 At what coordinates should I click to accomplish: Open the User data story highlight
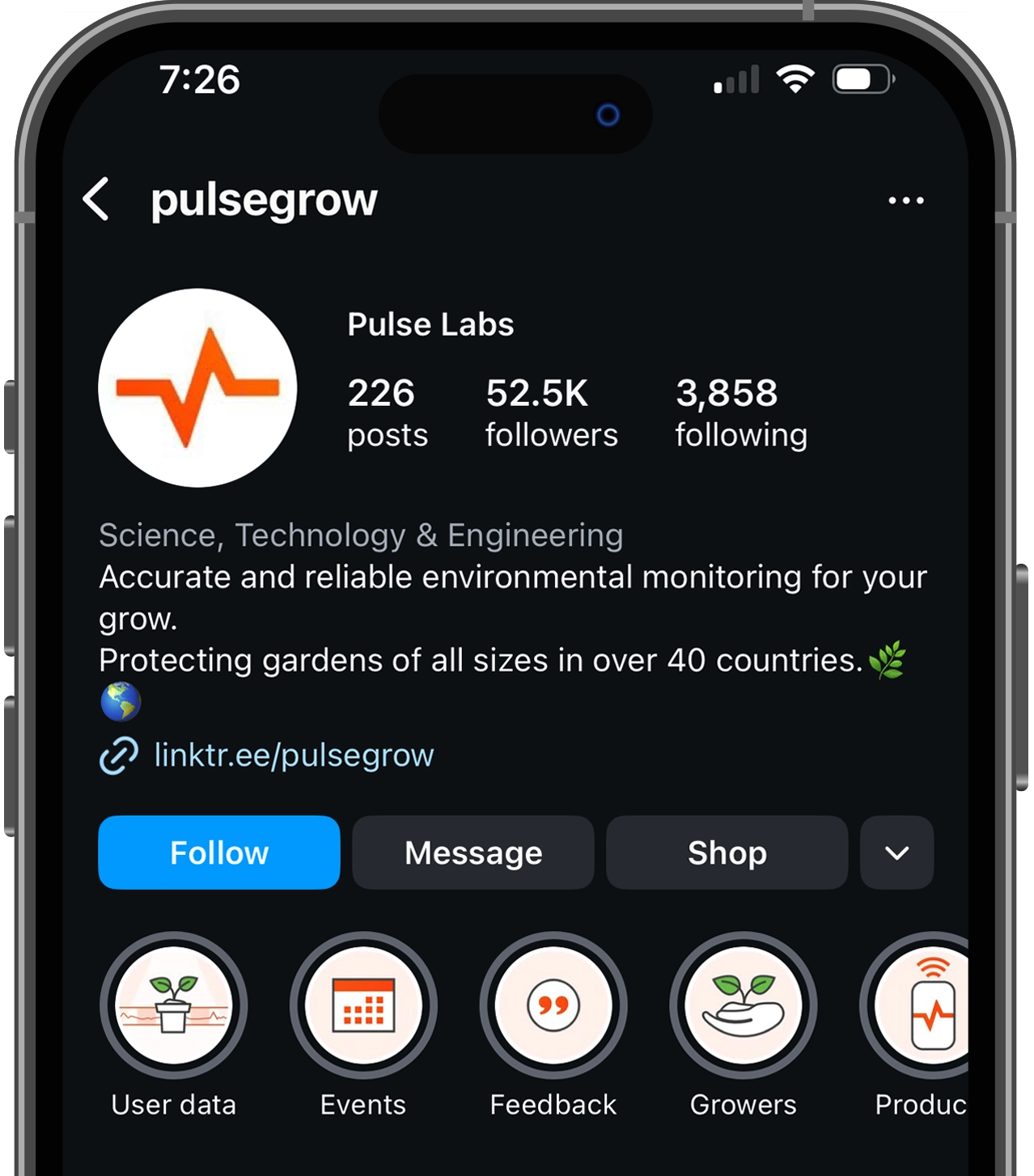[173, 1005]
